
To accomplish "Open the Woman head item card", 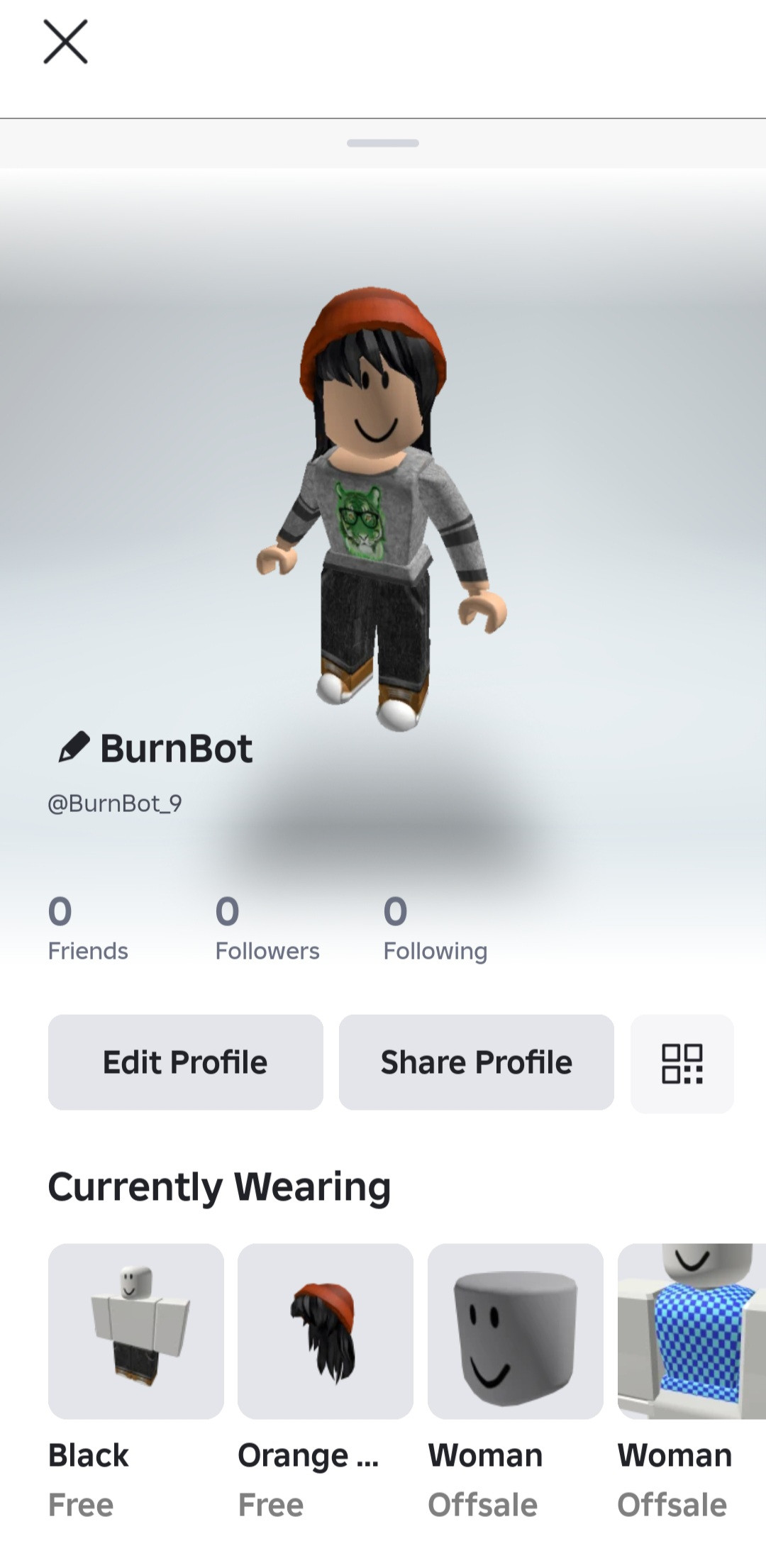I will click(515, 1331).
